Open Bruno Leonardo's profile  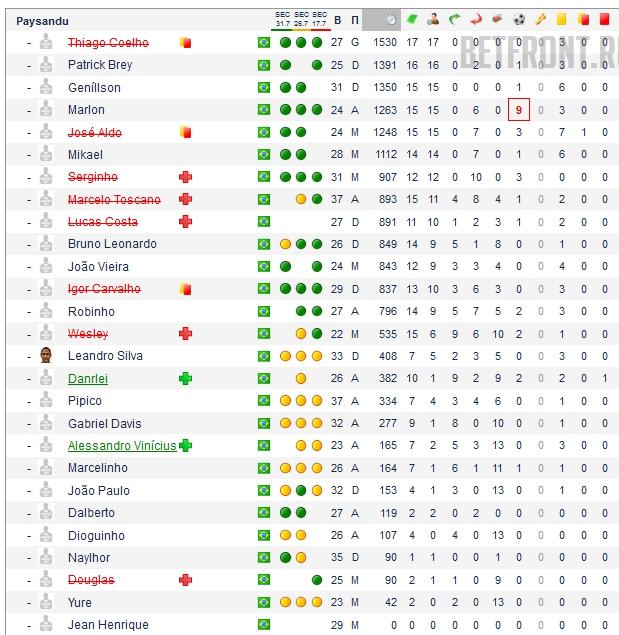coord(112,244)
